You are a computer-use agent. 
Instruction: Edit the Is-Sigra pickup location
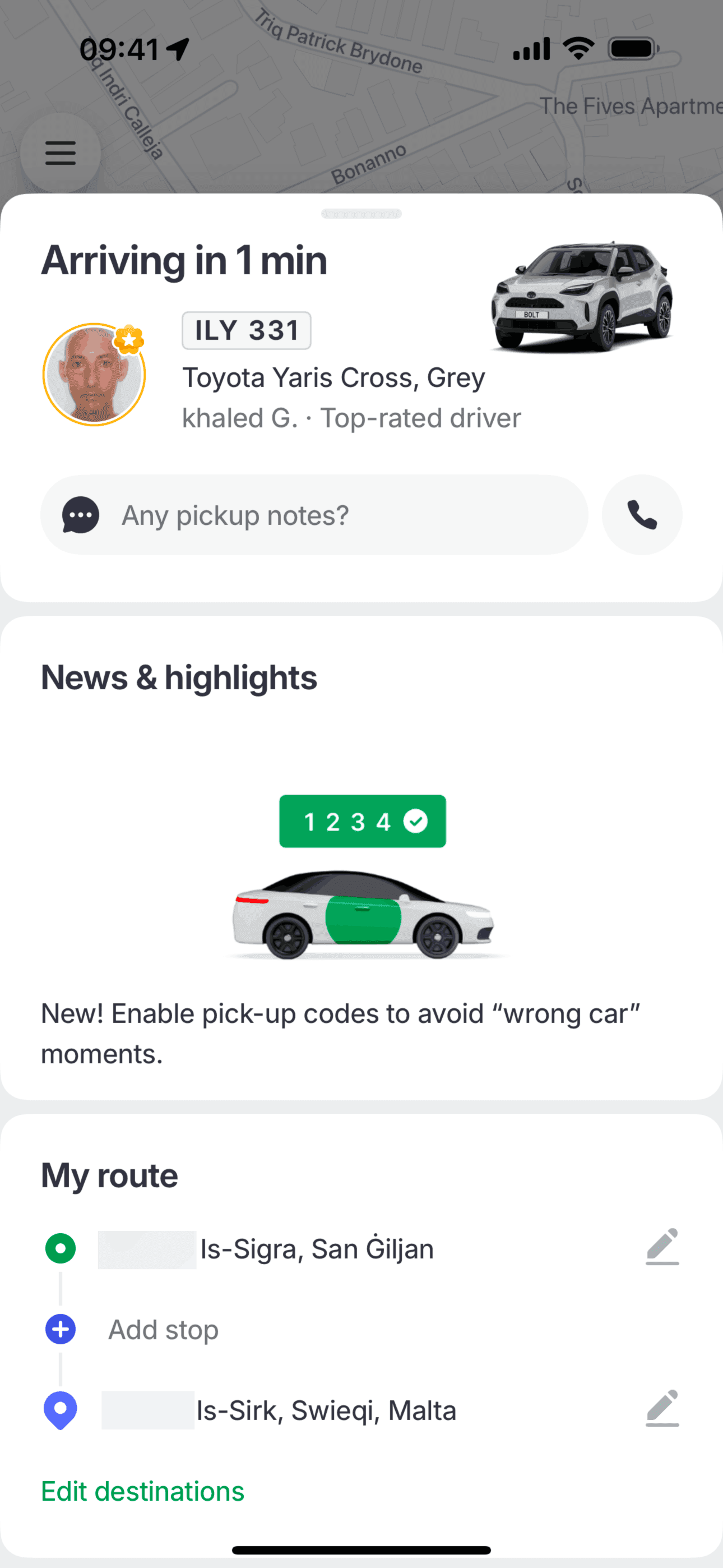(661, 1247)
